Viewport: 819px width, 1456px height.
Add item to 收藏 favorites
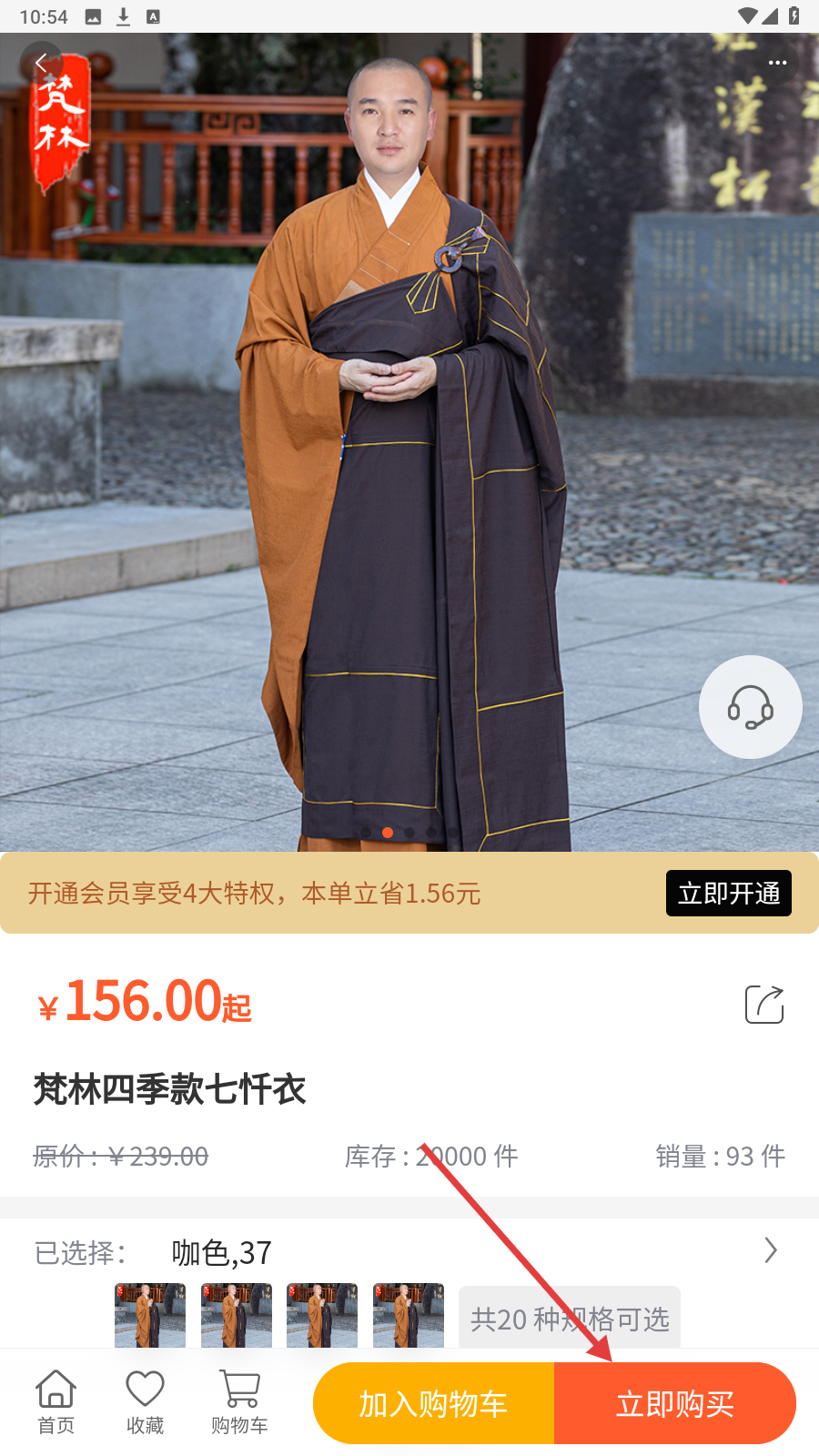click(x=145, y=1402)
